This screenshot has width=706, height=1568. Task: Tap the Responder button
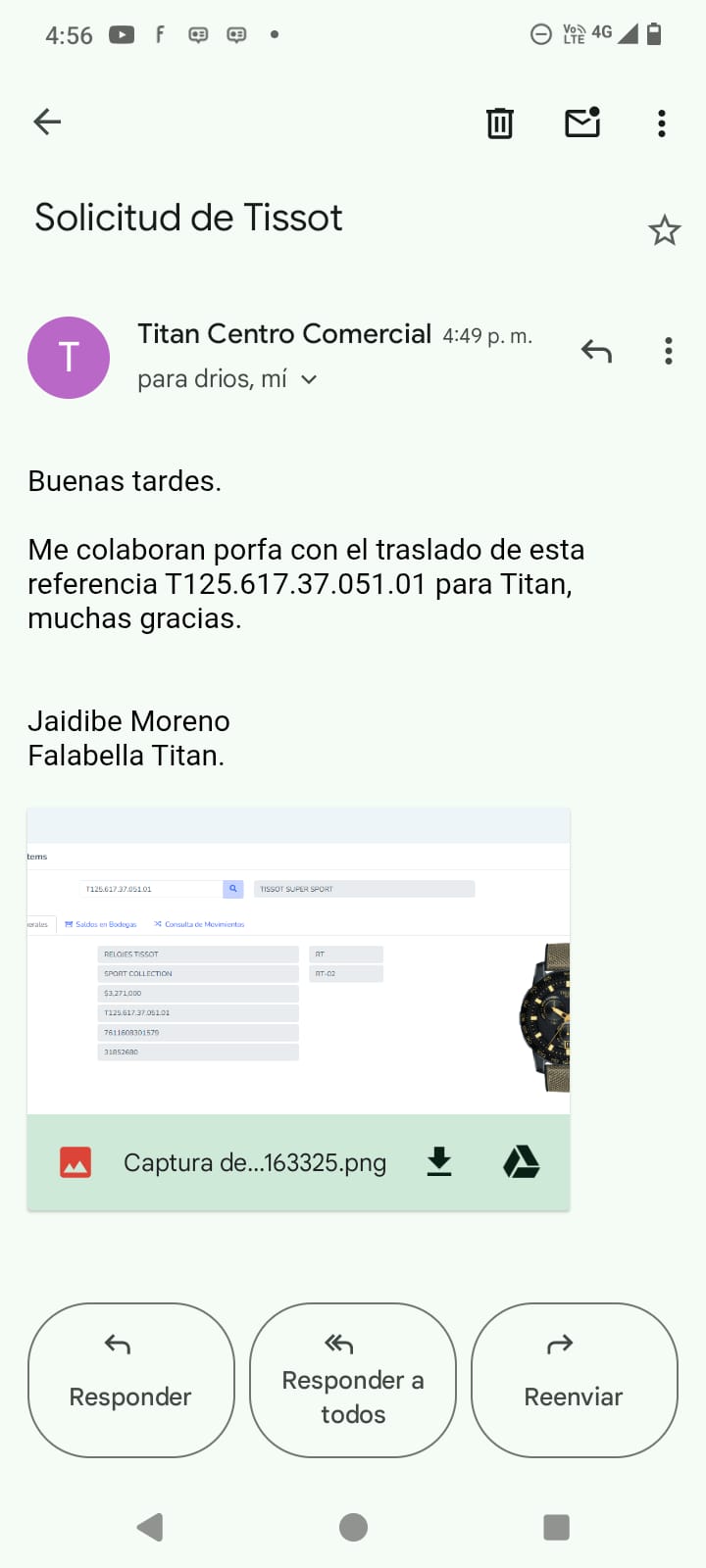(131, 1380)
